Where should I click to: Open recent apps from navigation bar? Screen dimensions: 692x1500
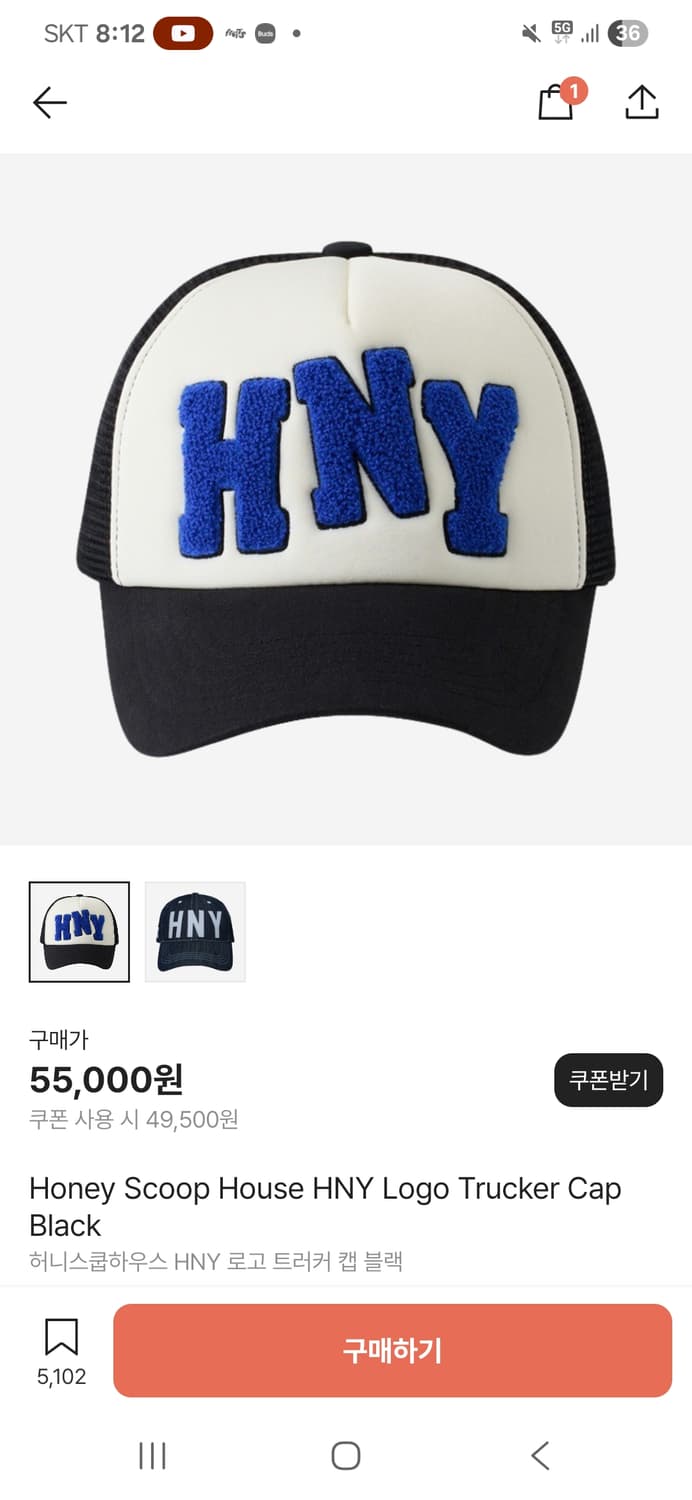pyautogui.click(x=152, y=1456)
